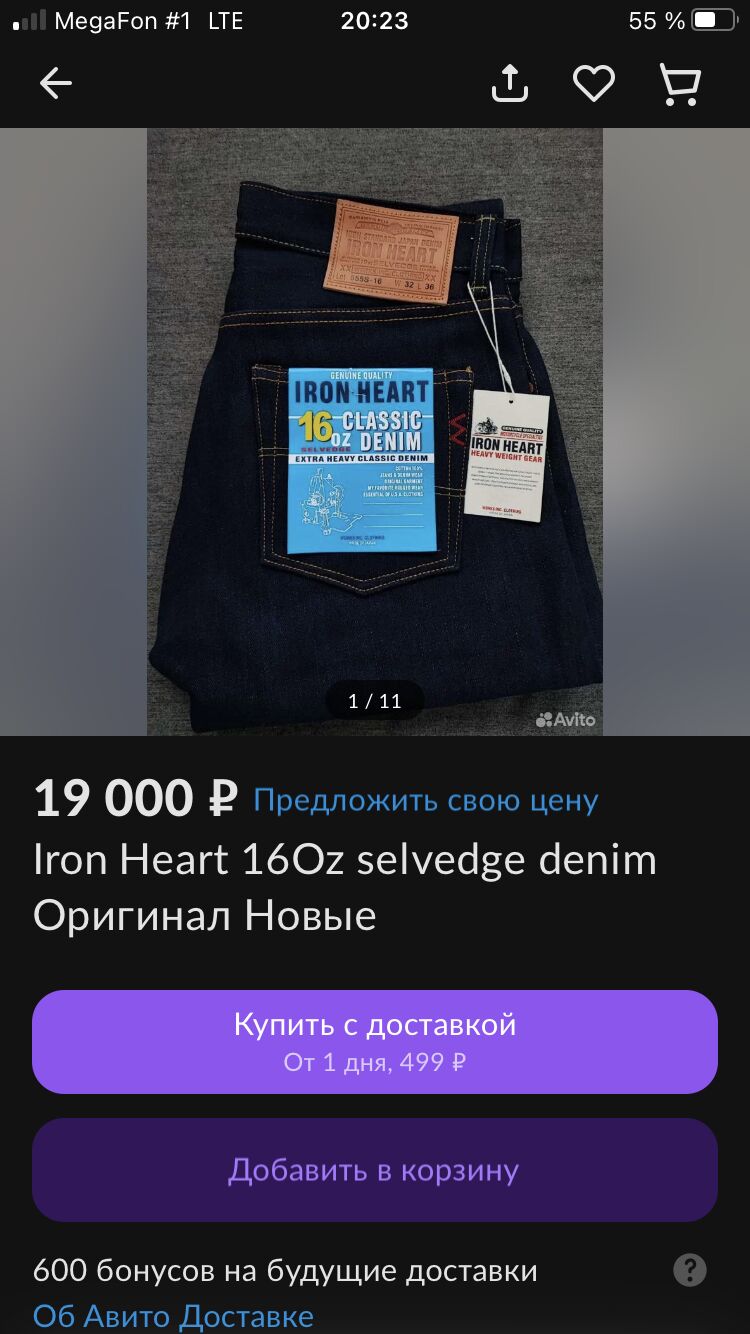The image size is (750, 1334).
Task: Open "Об Авито Доставке" link
Action: 174,1316
